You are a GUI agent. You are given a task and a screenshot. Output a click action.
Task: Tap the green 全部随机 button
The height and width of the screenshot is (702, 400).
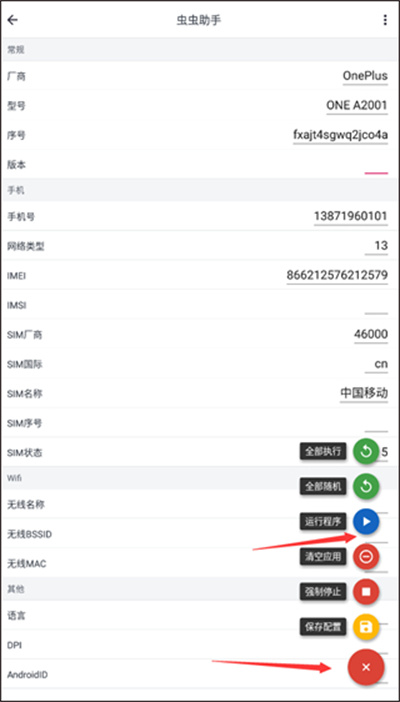click(x=366, y=486)
